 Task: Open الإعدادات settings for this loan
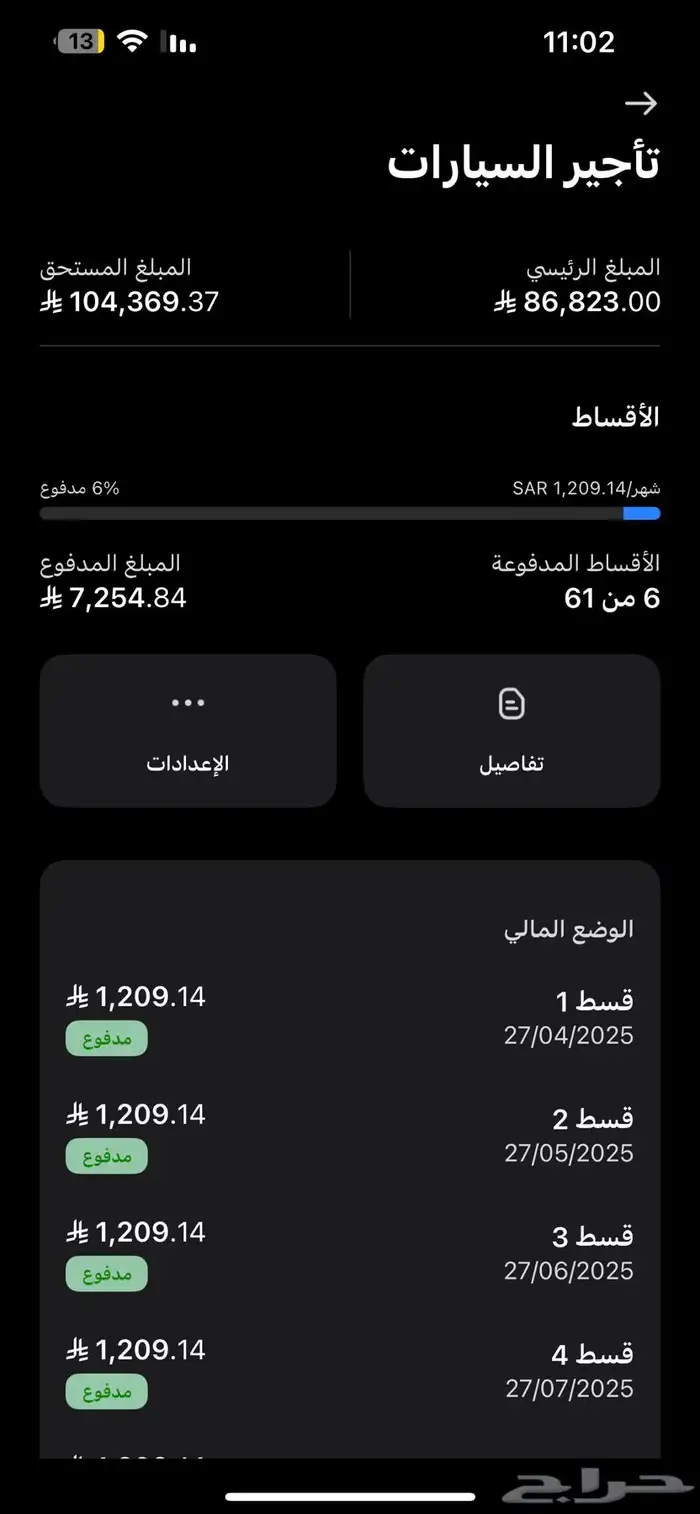pos(188,731)
